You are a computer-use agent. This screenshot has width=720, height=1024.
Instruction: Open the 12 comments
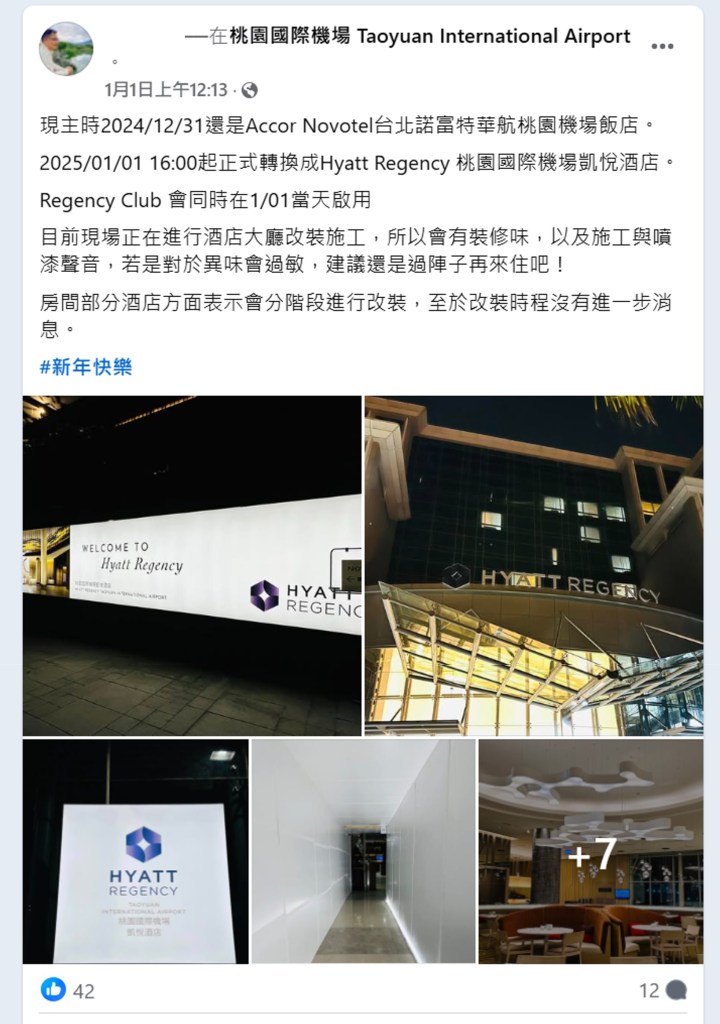[662, 990]
